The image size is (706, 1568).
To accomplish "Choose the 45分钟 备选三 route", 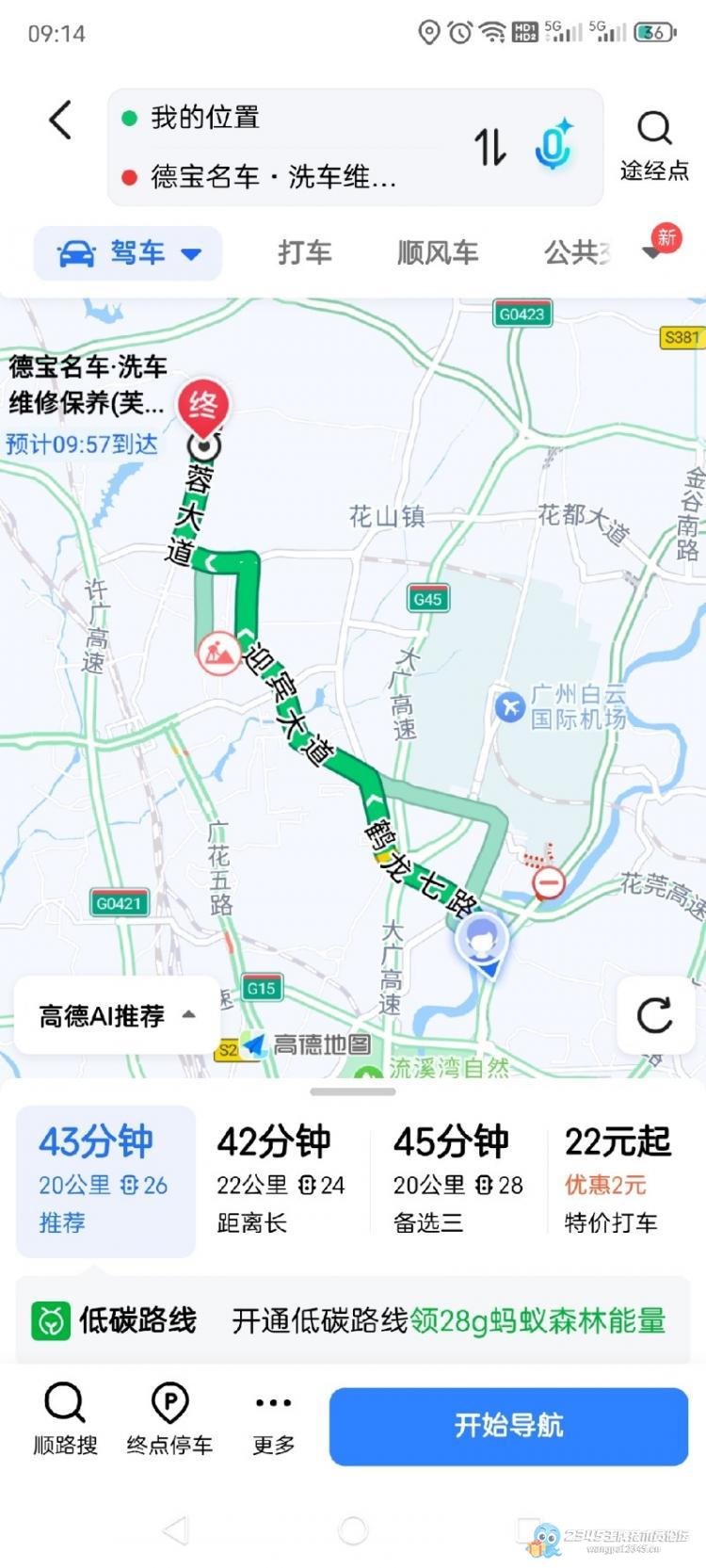I will tap(459, 1181).
